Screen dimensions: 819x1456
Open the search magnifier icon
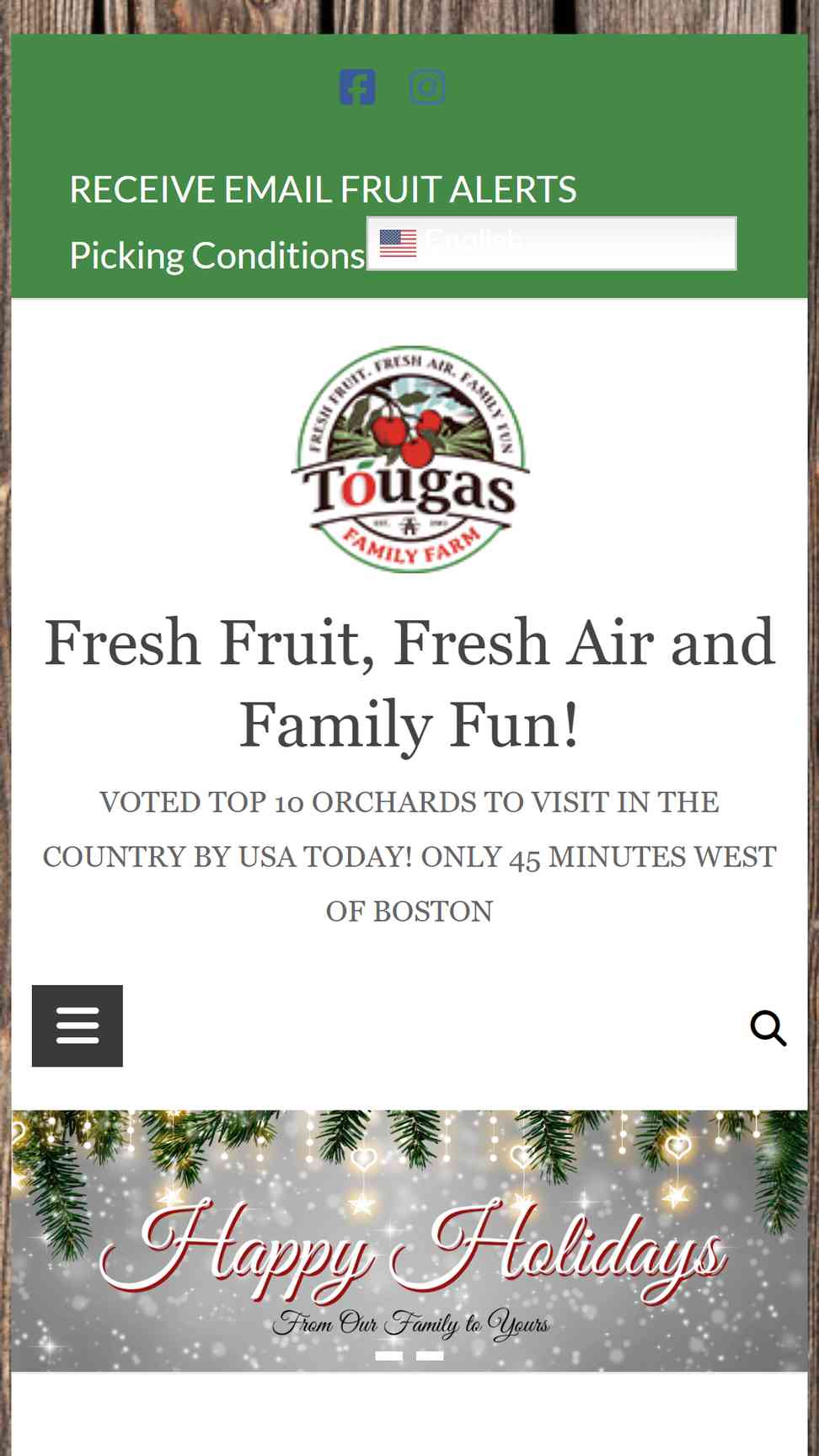(x=768, y=1028)
